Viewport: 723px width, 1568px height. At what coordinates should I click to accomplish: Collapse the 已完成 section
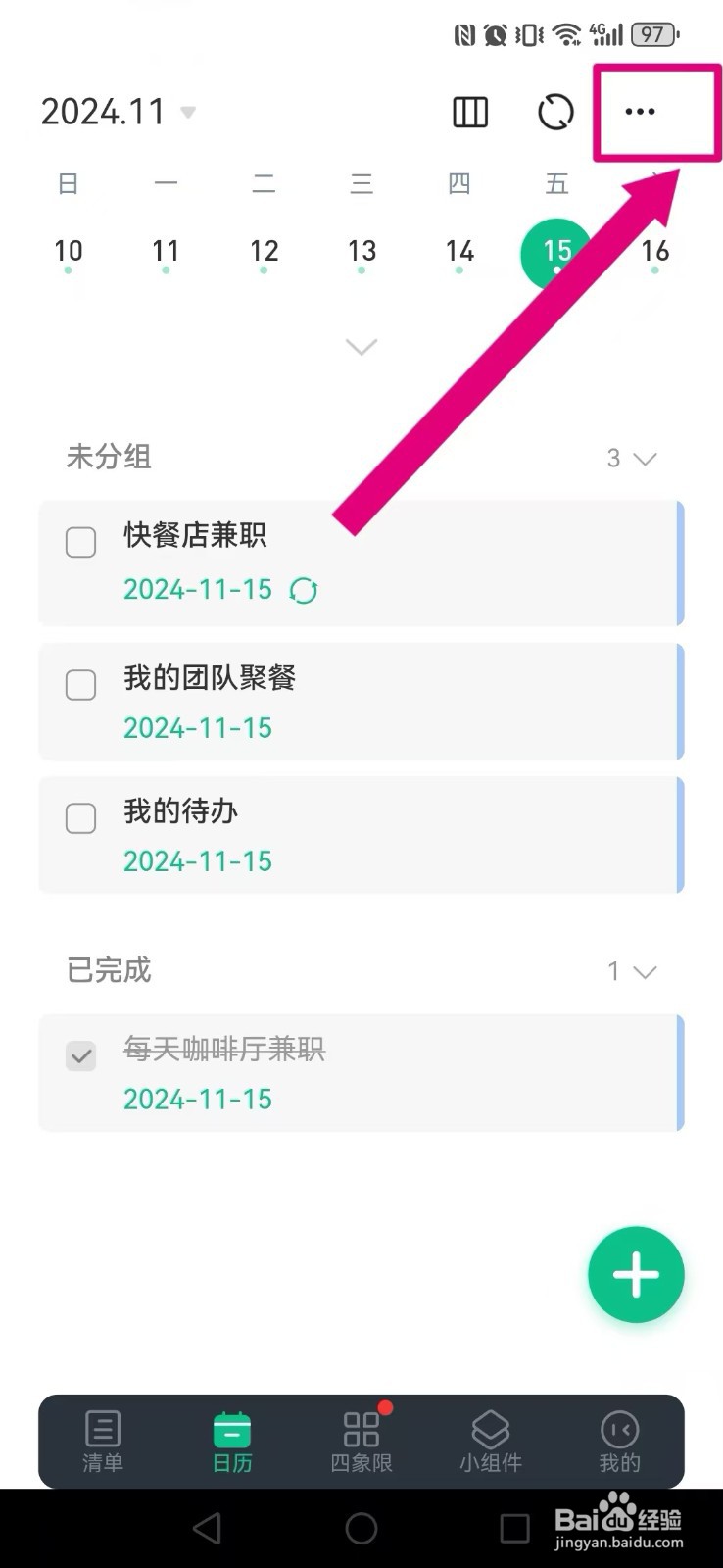(x=644, y=971)
